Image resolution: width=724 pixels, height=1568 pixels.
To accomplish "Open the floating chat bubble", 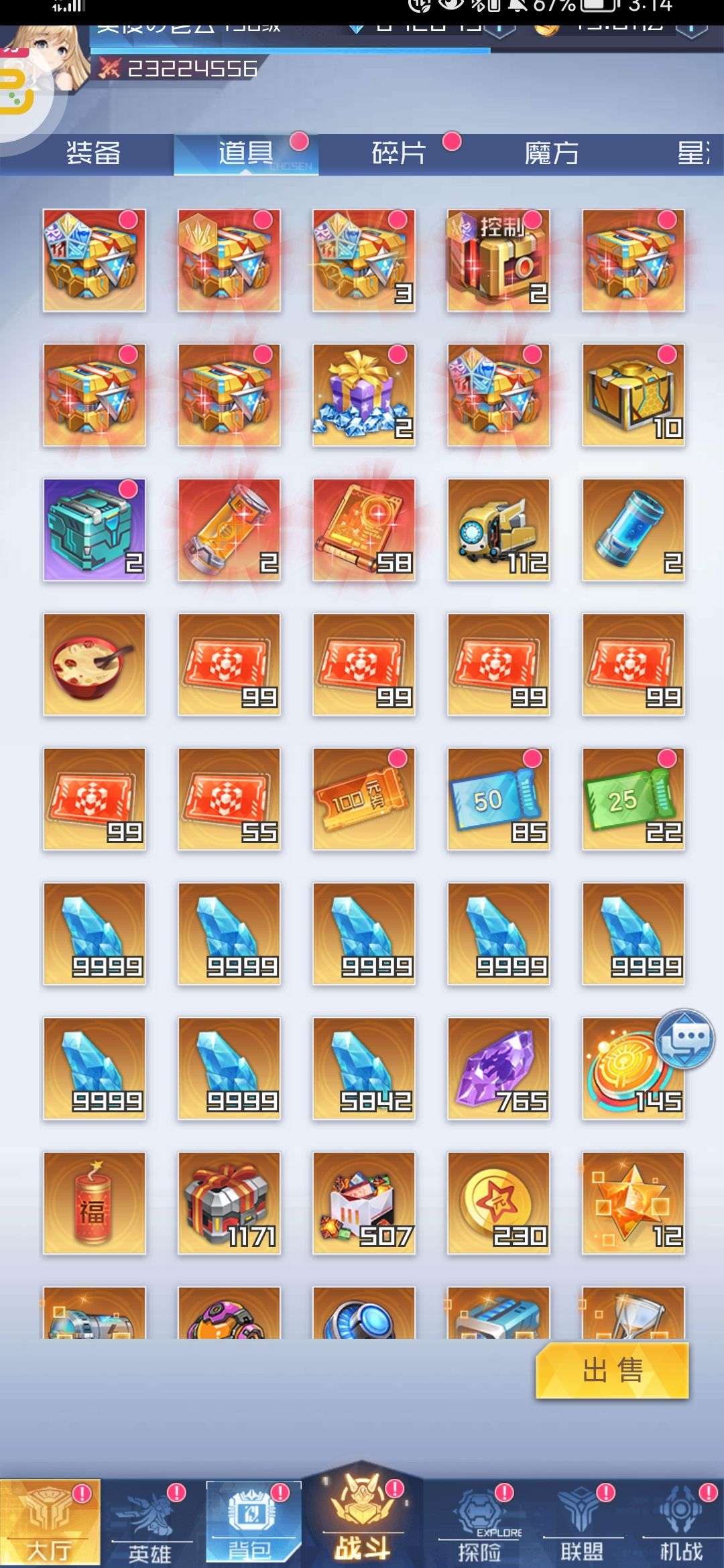I will coord(685,1039).
